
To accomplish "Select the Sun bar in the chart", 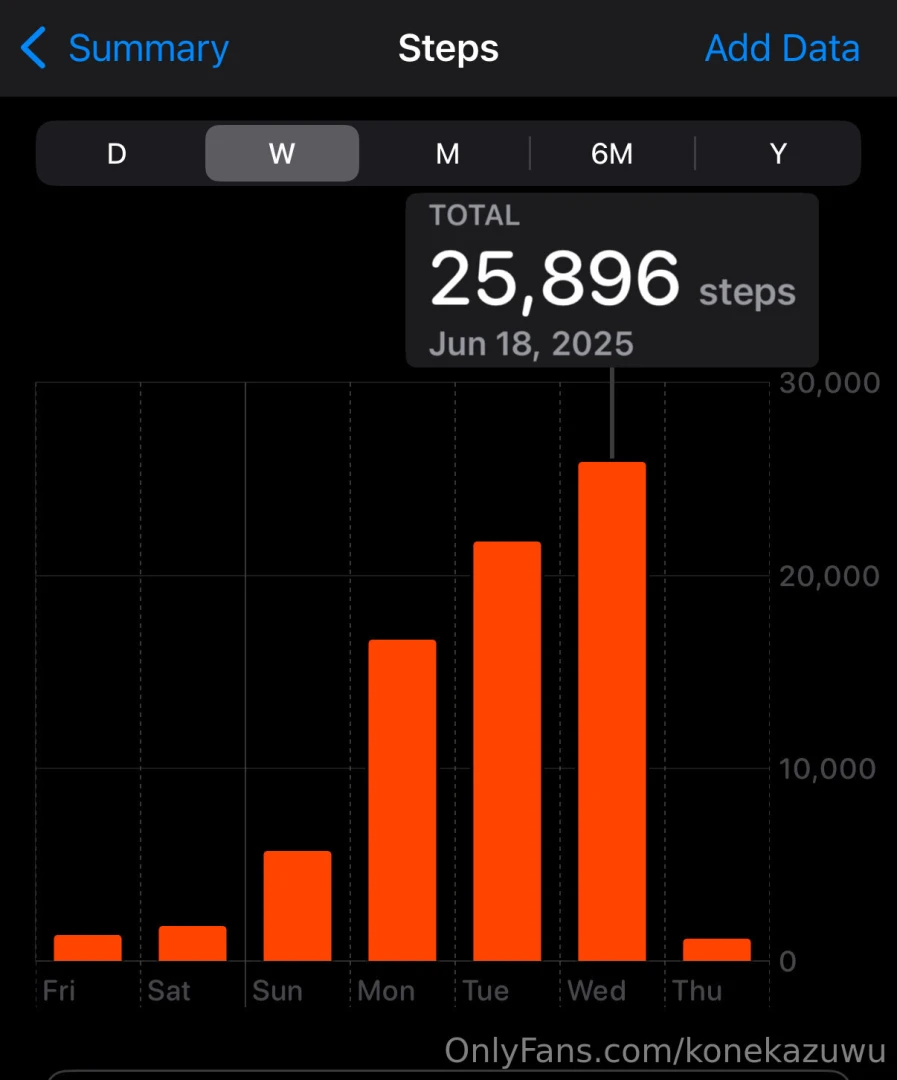I will [297, 906].
